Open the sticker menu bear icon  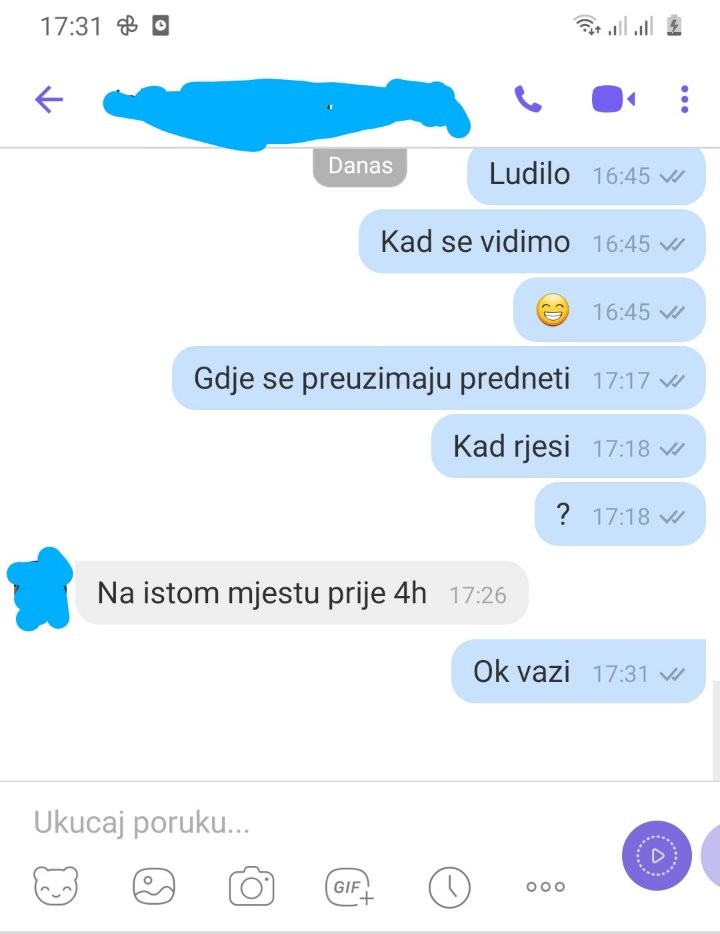56,885
